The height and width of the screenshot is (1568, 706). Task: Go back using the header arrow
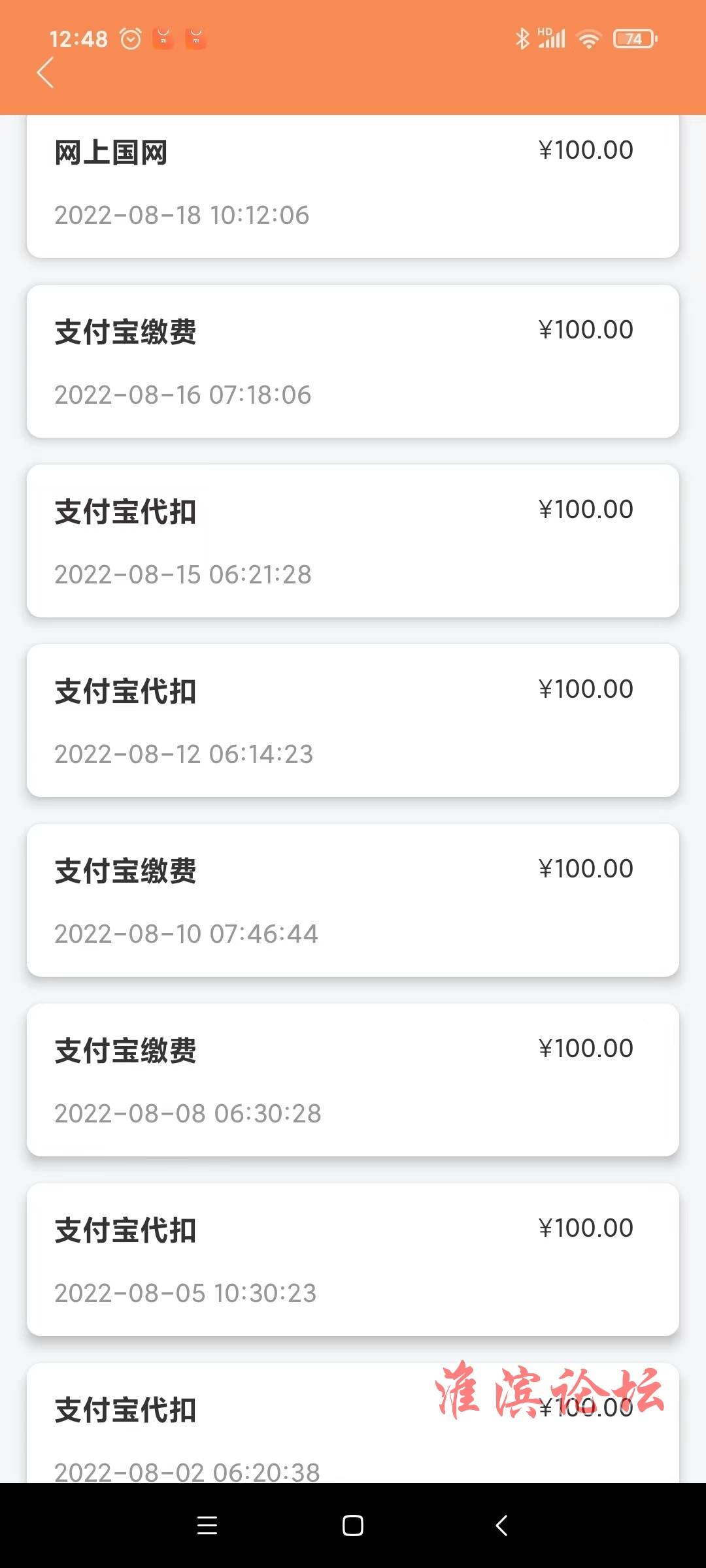(x=45, y=73)
